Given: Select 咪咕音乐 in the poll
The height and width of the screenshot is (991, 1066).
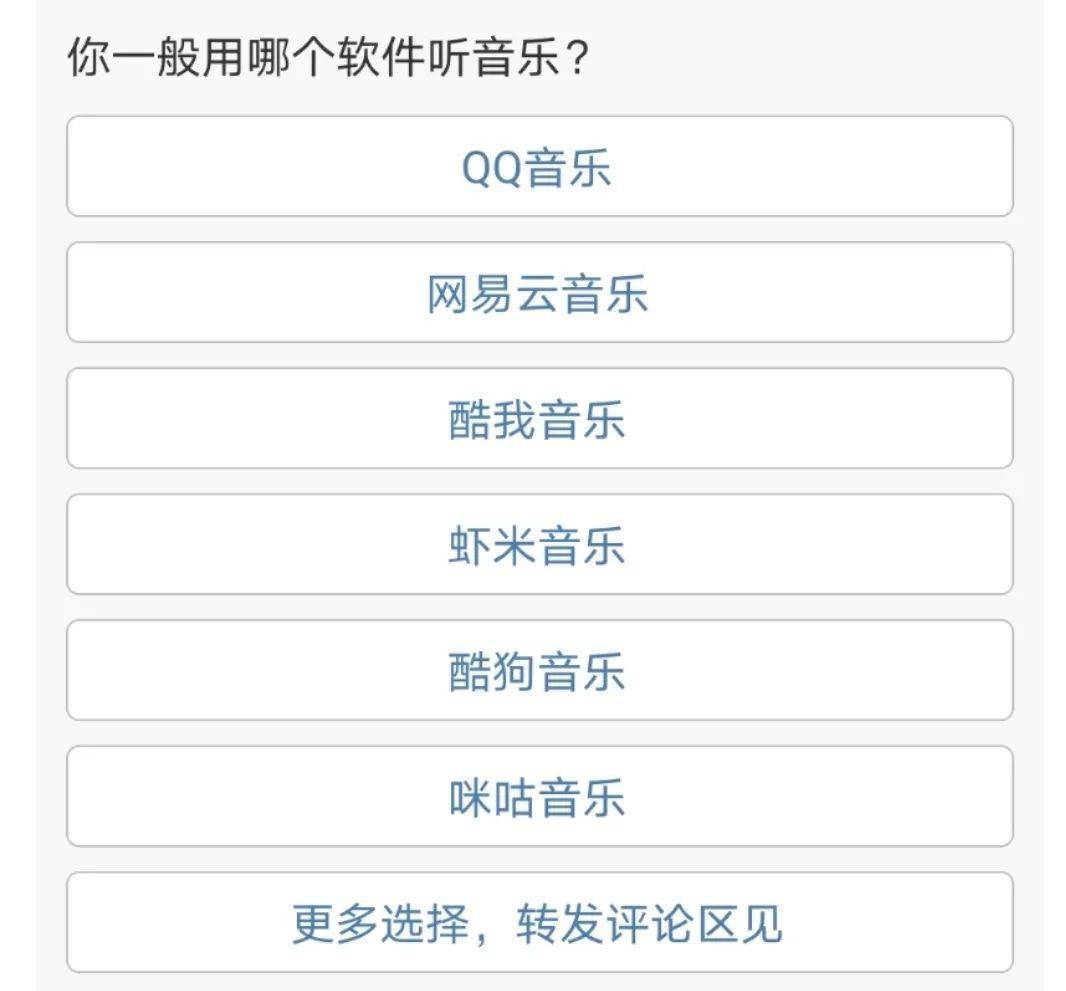Looking at the screenshot, I should pyautogui.click(x=539, y=797).
